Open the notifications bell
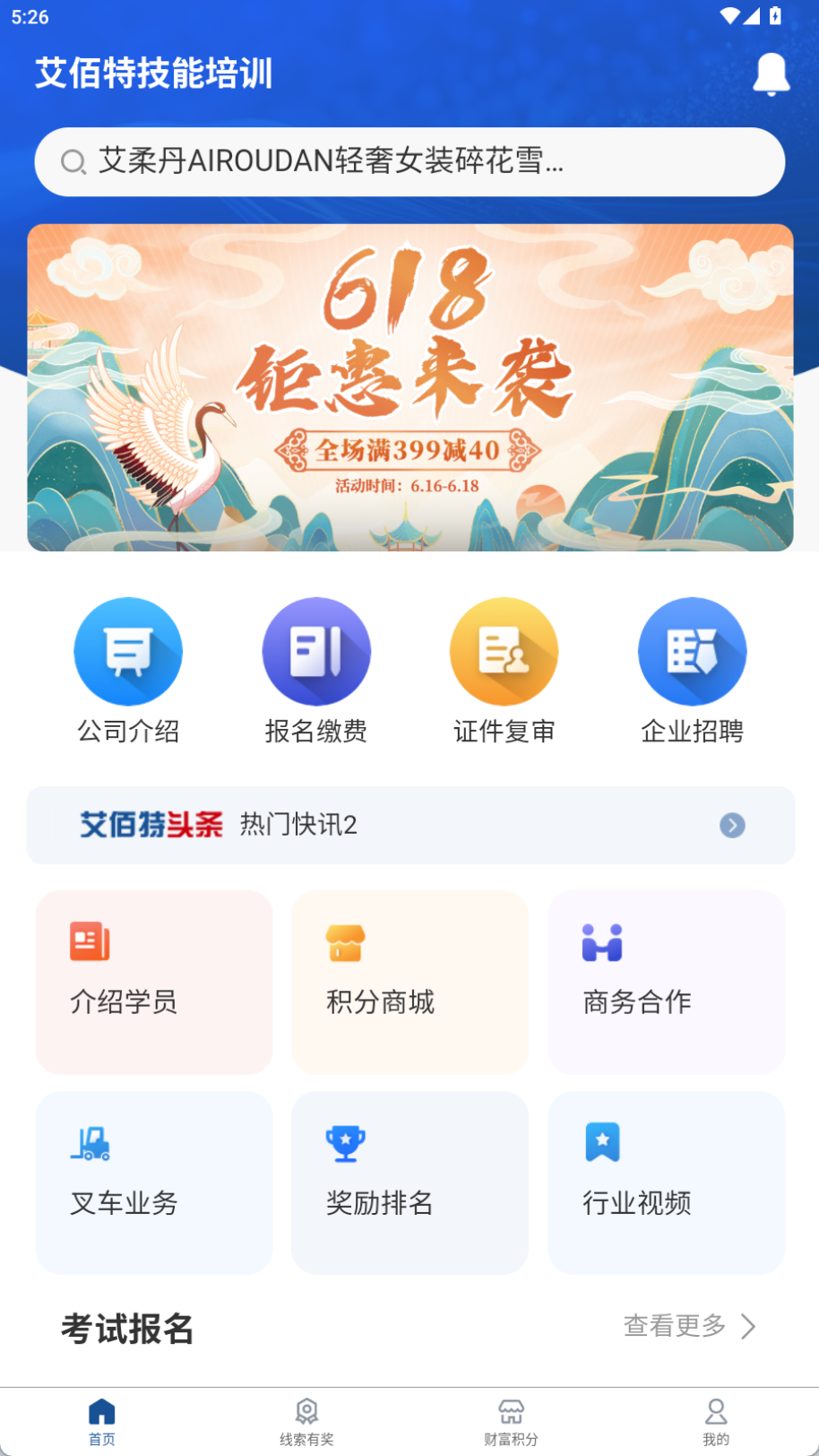The height and width of the screenshot is (1456, 819). 771,74
